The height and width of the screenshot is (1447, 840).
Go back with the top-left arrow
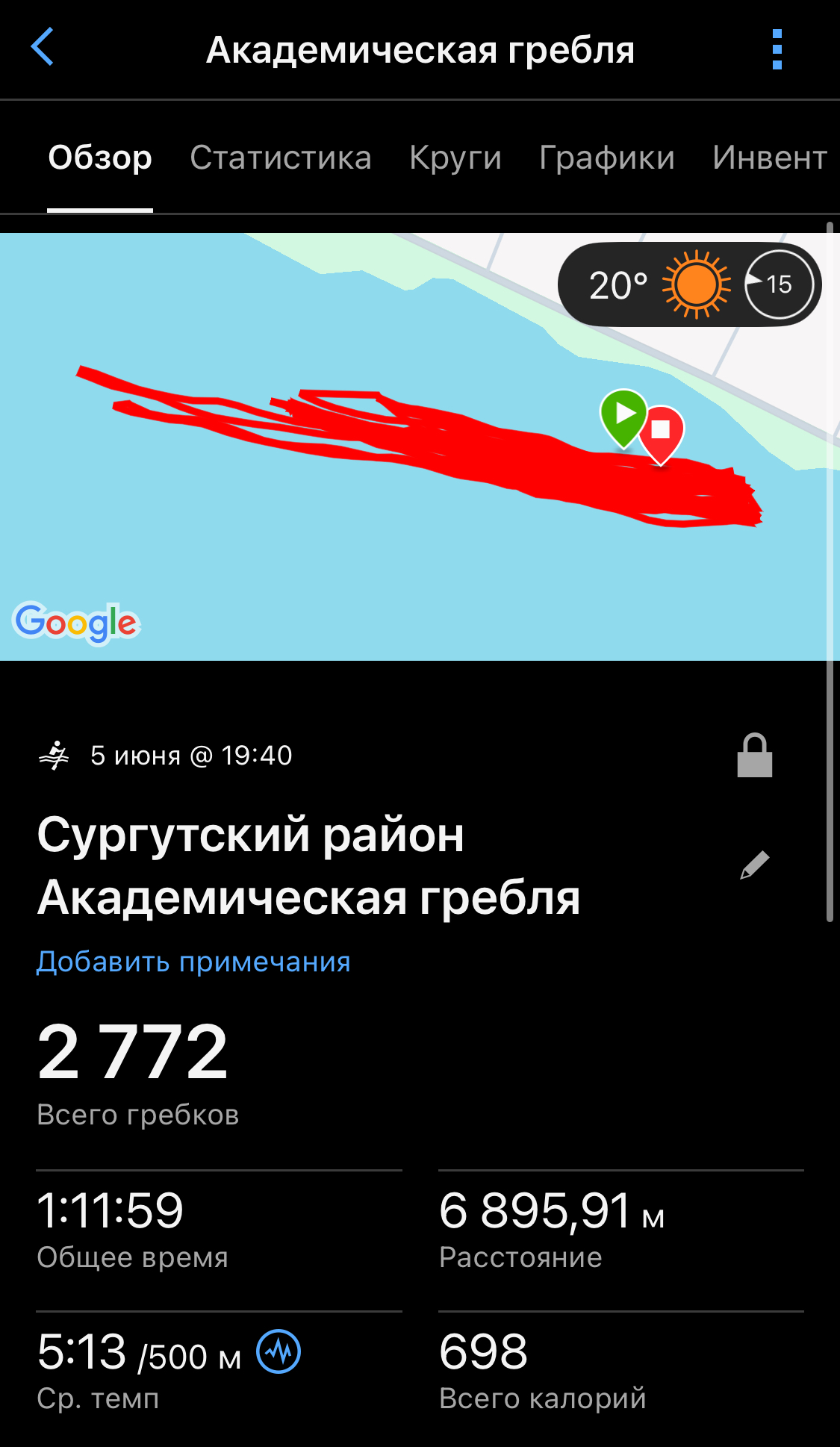pyautogui.click(x=43, y=47)
